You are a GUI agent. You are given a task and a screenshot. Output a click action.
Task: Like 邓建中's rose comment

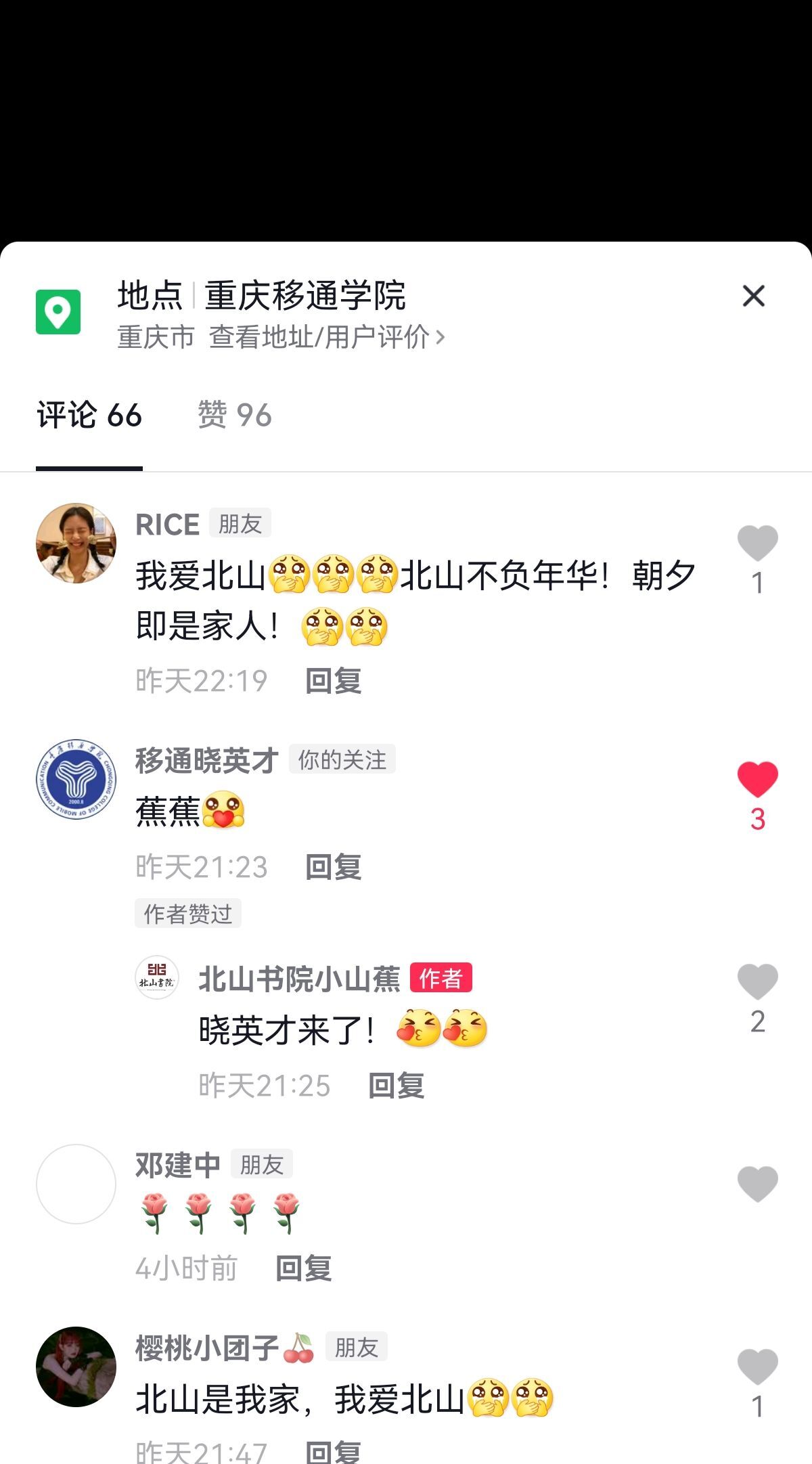757,1184
